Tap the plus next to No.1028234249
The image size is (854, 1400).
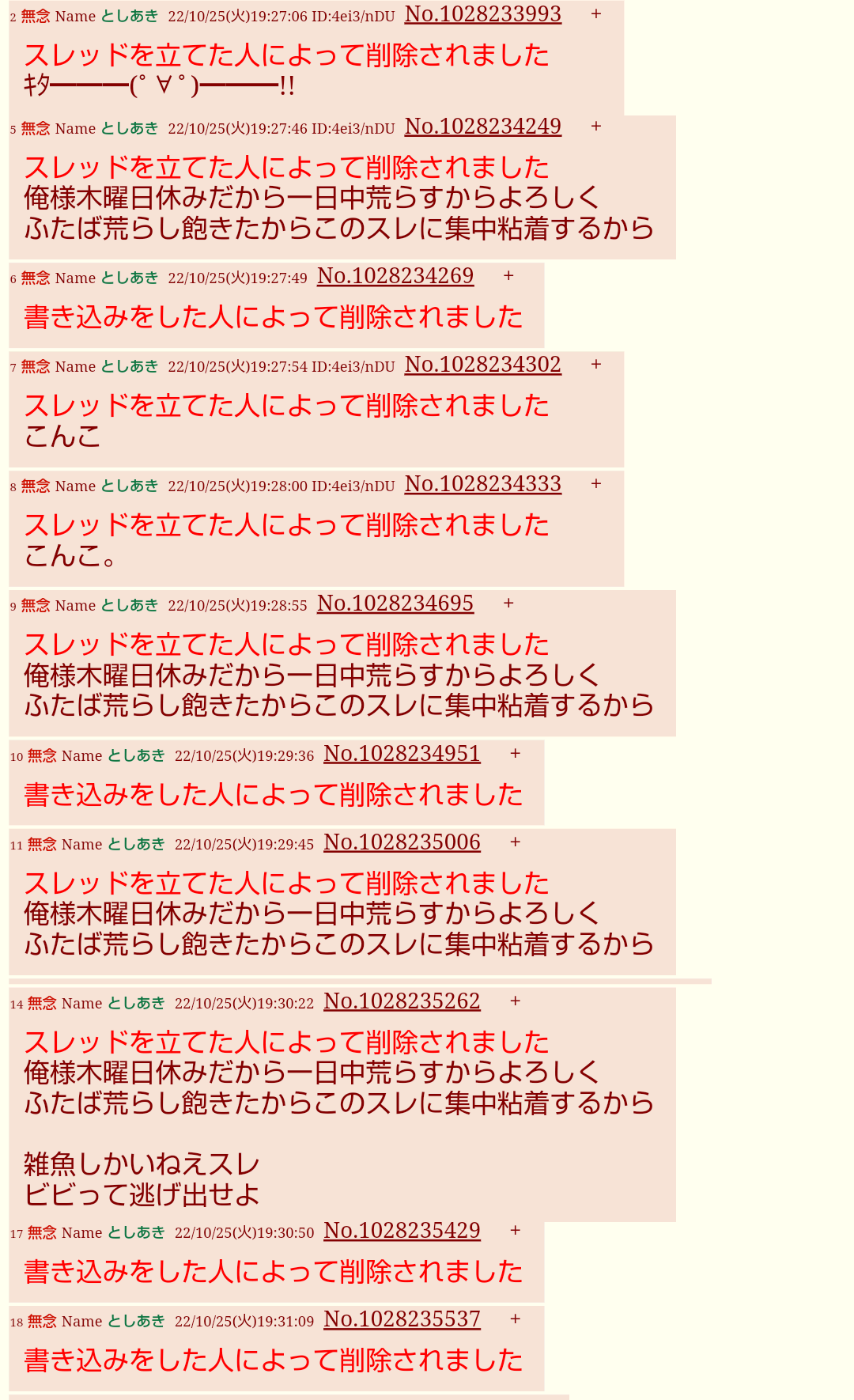(596, 127)
